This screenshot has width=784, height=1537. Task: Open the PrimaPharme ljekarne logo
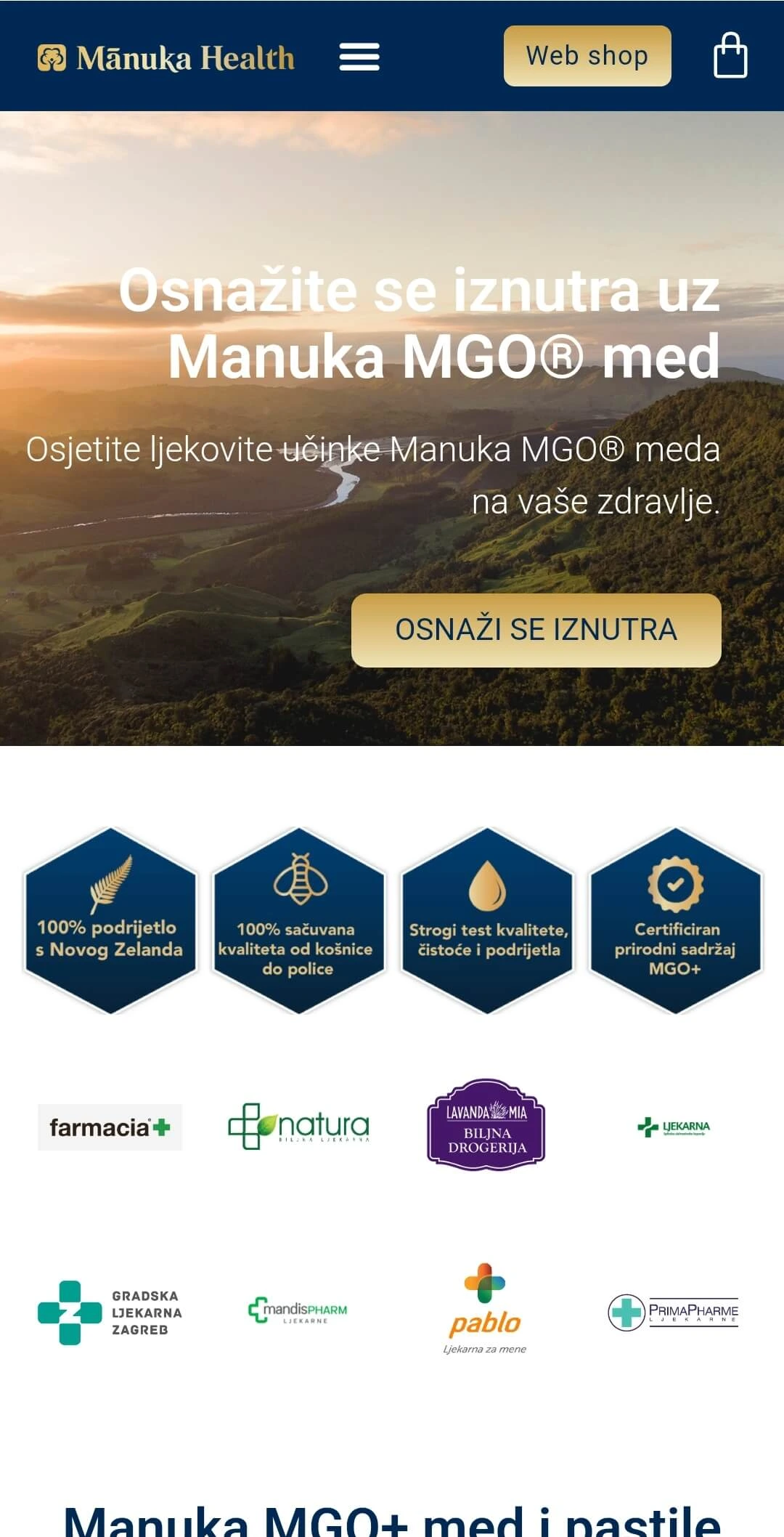[673, 1312]
